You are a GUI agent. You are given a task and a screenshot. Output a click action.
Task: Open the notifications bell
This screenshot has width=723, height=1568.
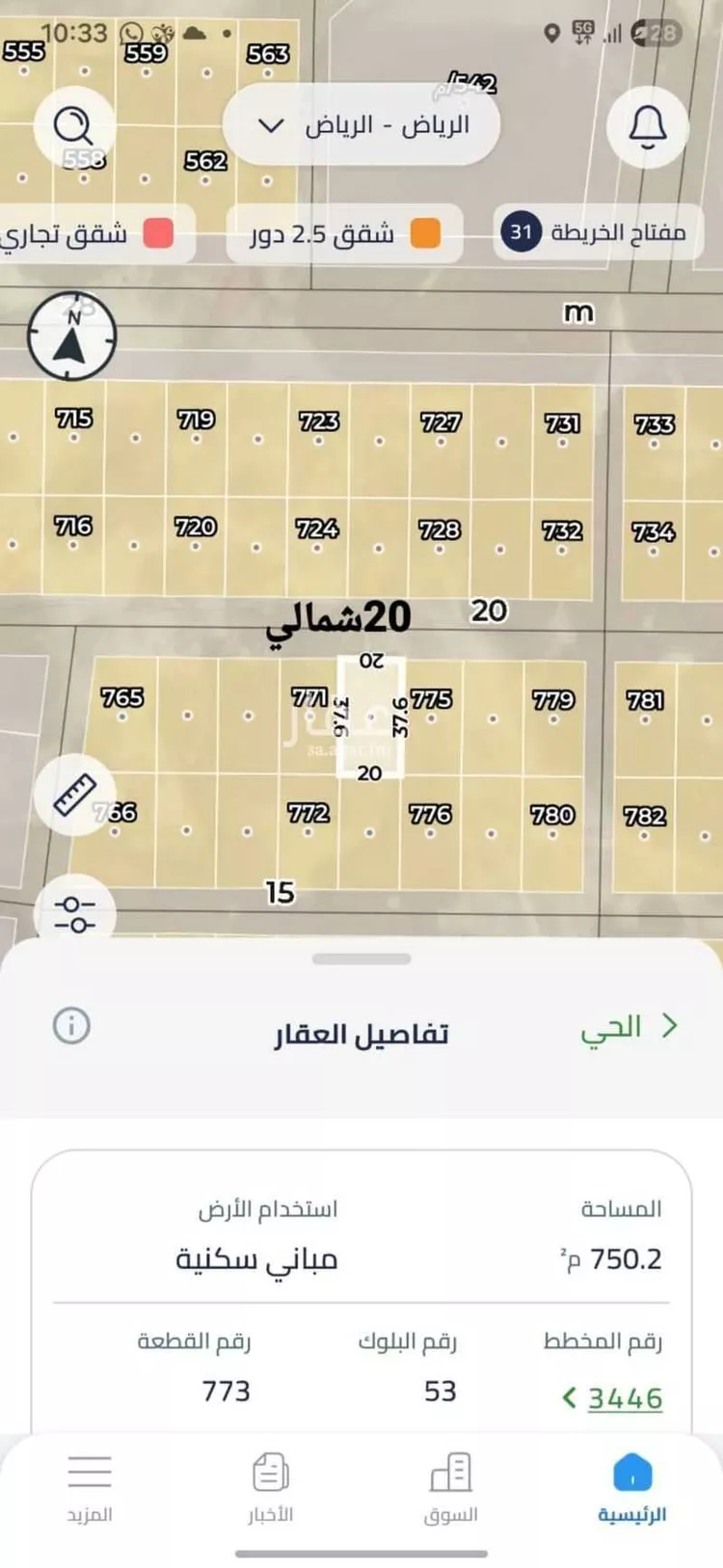tap(647, 126)
